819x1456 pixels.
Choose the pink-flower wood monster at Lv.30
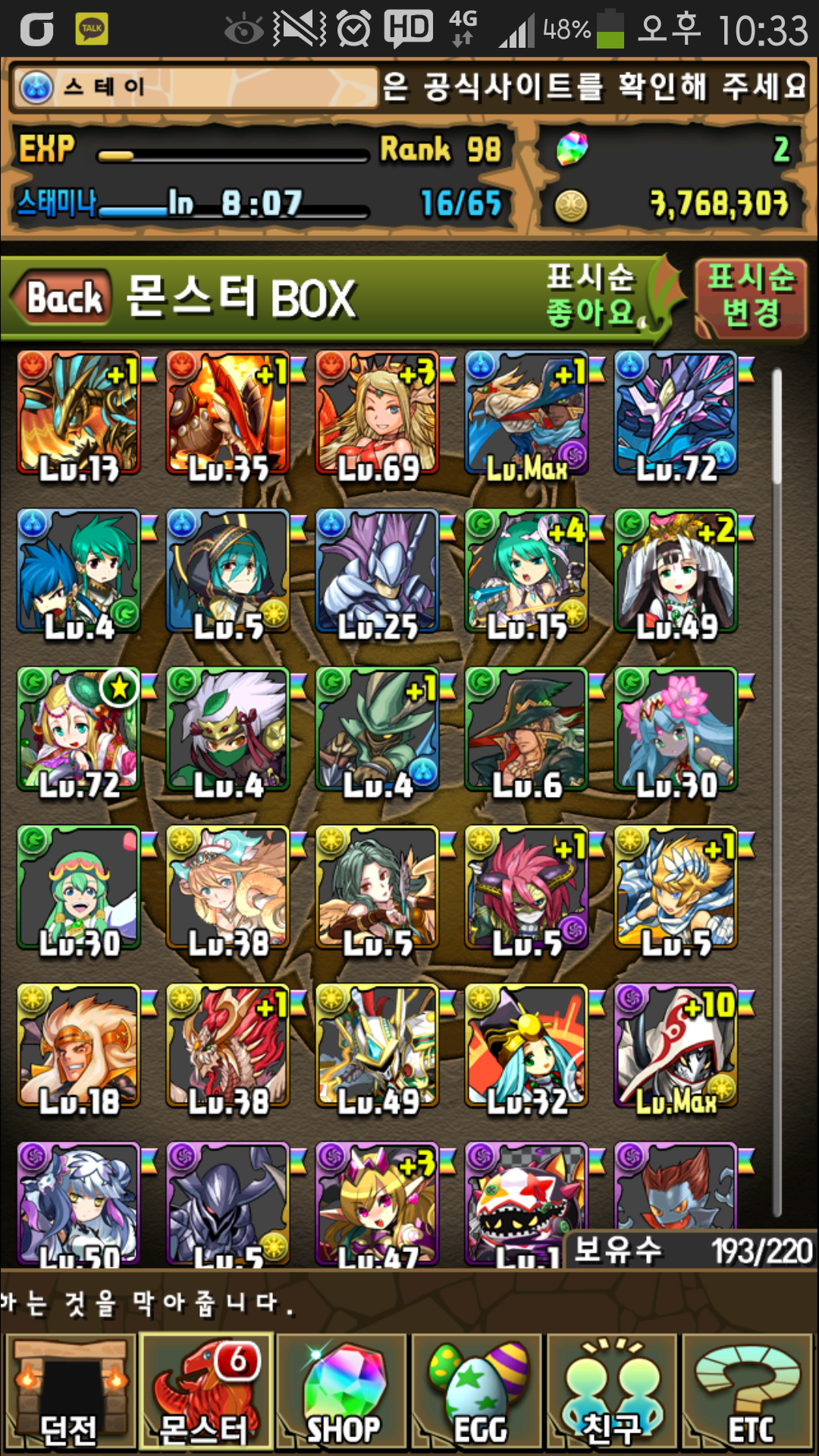click(x=676, y=730)
